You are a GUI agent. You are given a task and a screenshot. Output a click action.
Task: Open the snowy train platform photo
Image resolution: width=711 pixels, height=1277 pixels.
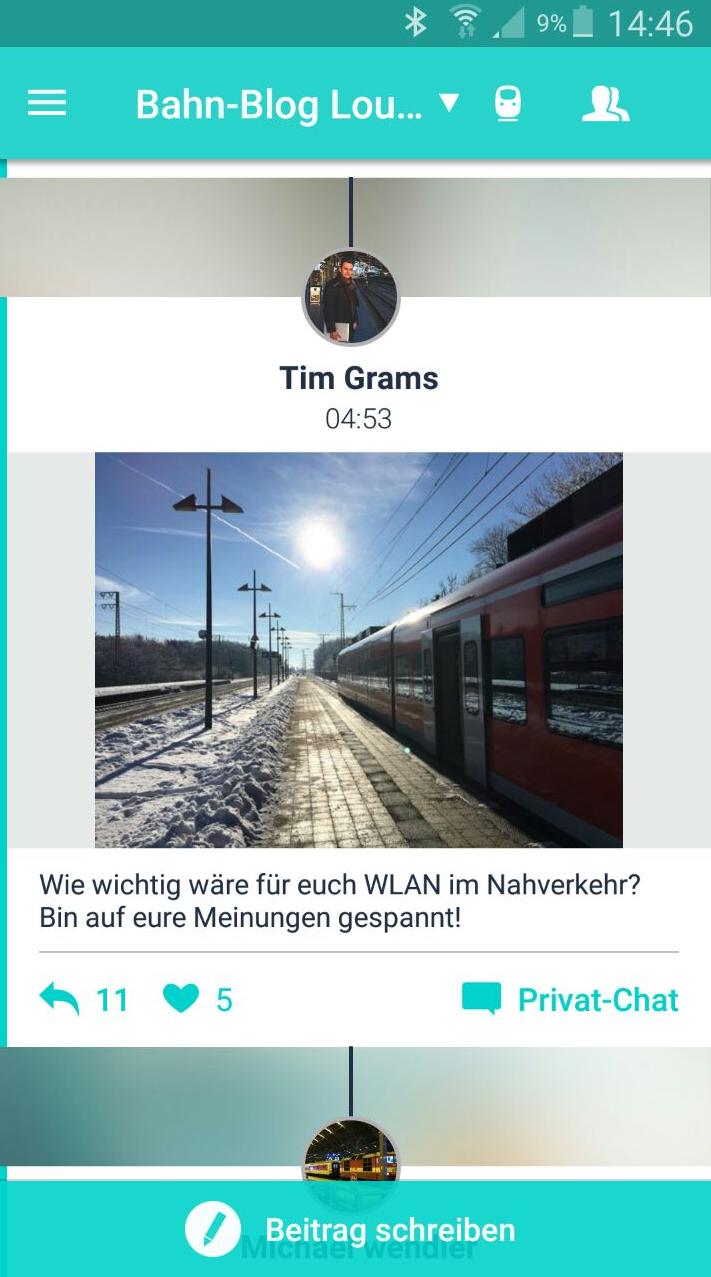358,650
